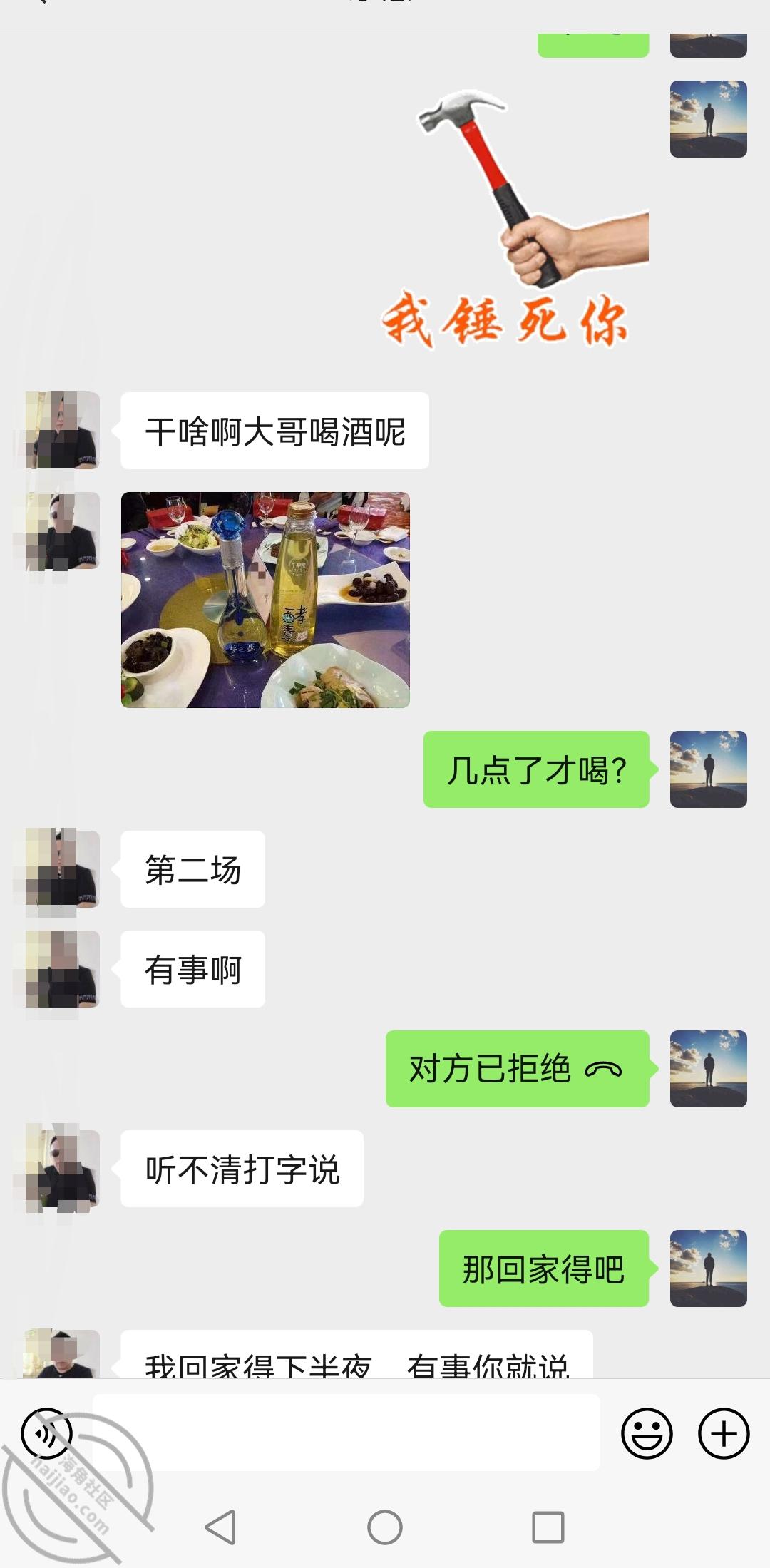Go to home screen
Image resolution: width=770 pixels, height=1568 pixels.
point(385,1527)
